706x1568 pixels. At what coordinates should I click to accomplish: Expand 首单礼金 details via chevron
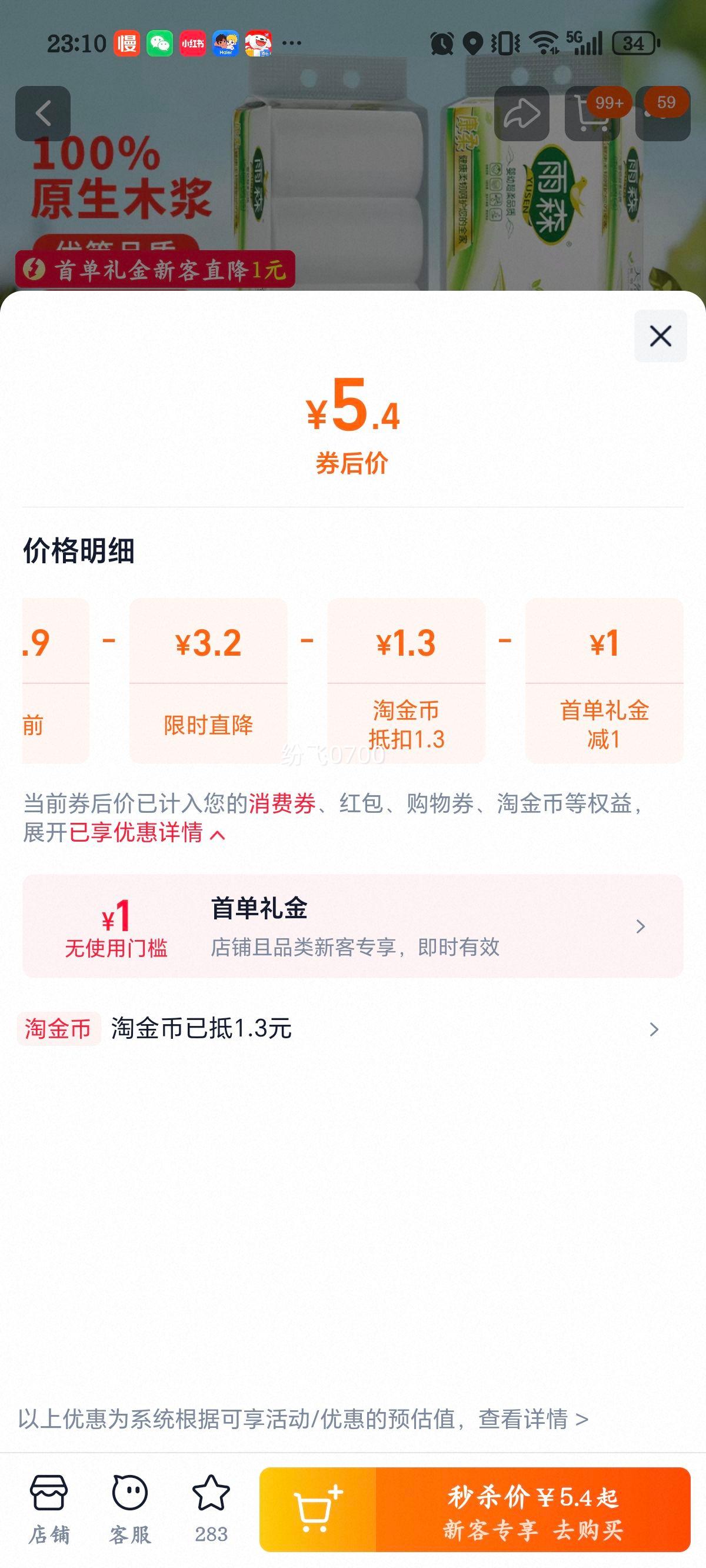pos(640,926)
